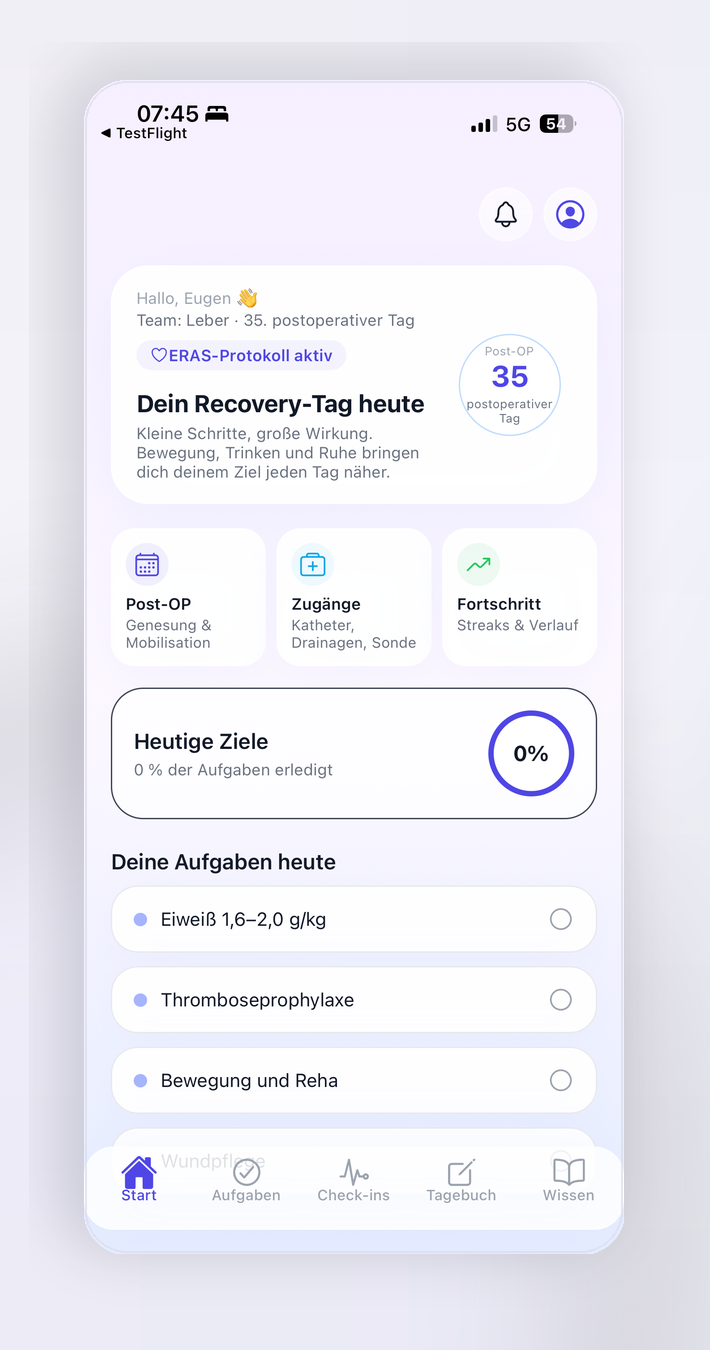
Task: Open the user profile icon
Action: point(570,214)
